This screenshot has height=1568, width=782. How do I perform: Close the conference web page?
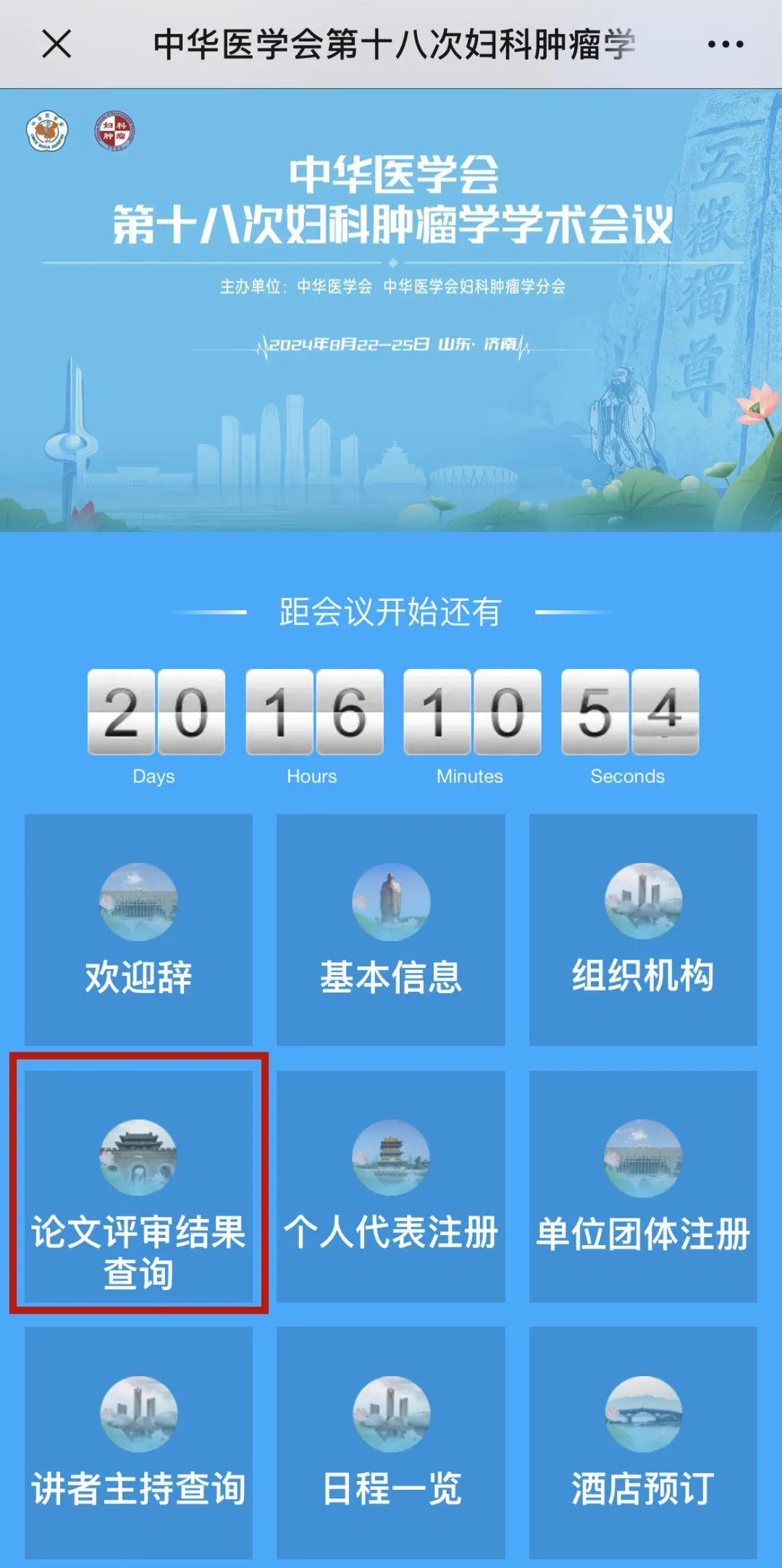click(x=56, y=44)
